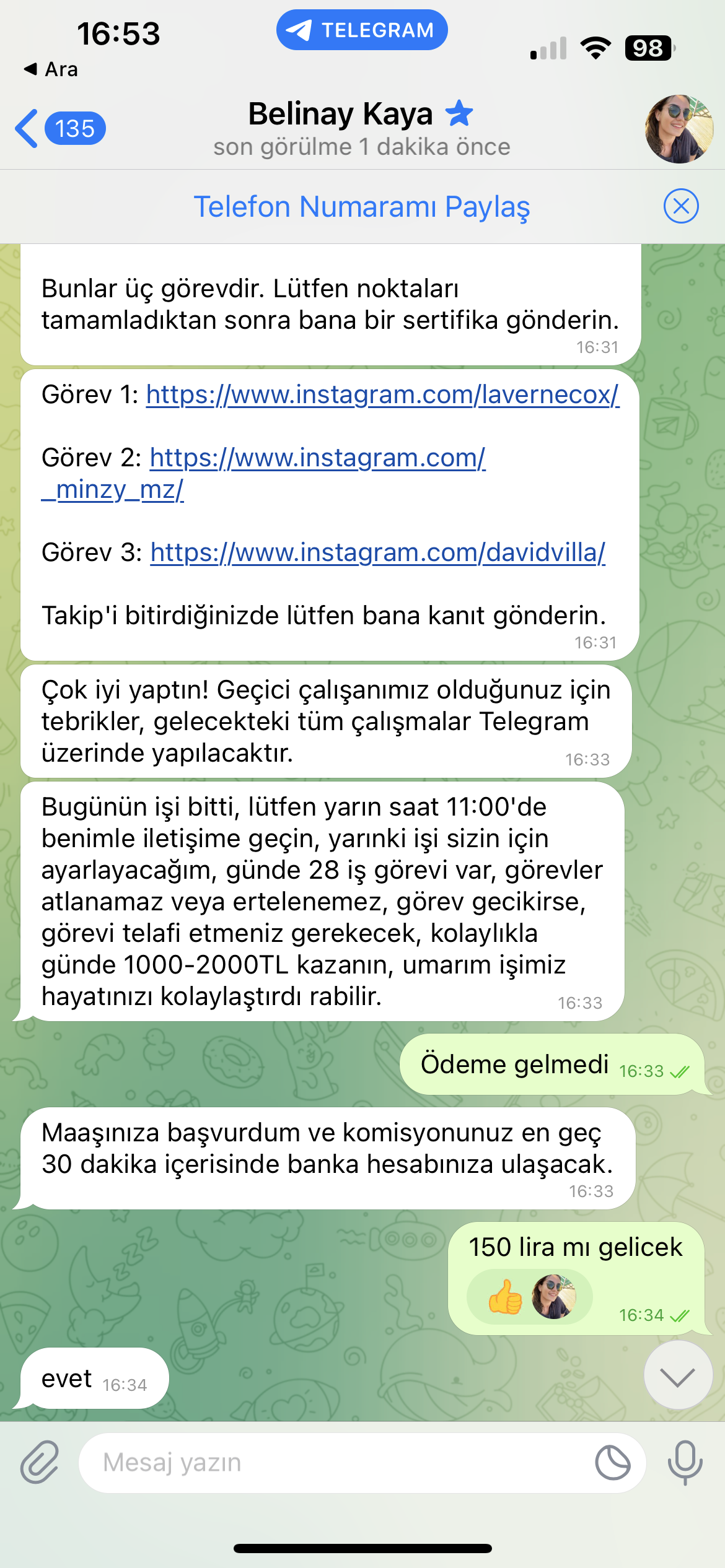The width and height of the screenshot is (725, 1568).
Task: Dismiss the share phone number banner
Action: pyautogui.click(x=681, y=206)
